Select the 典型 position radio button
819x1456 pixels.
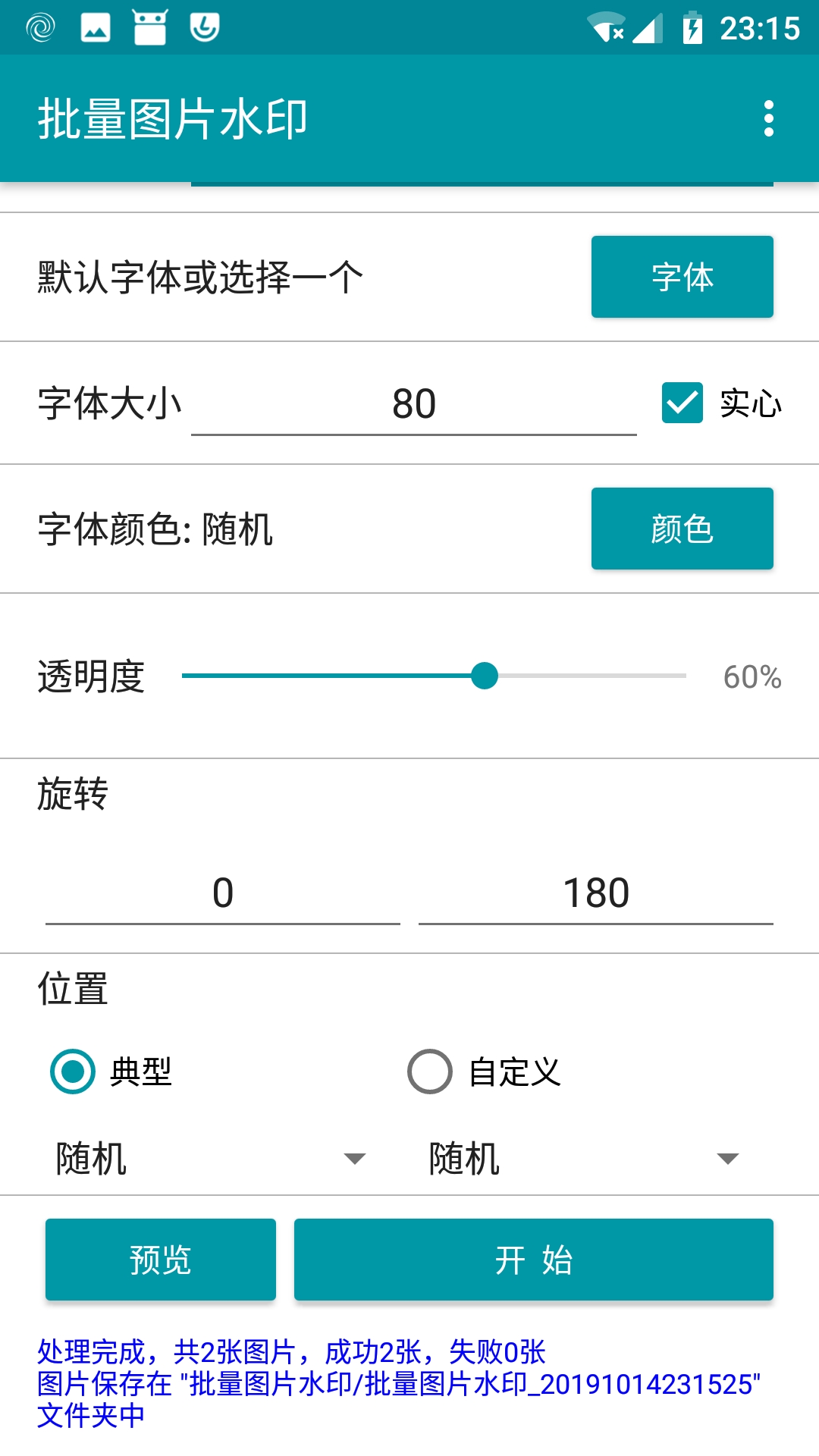[72, 1072]
